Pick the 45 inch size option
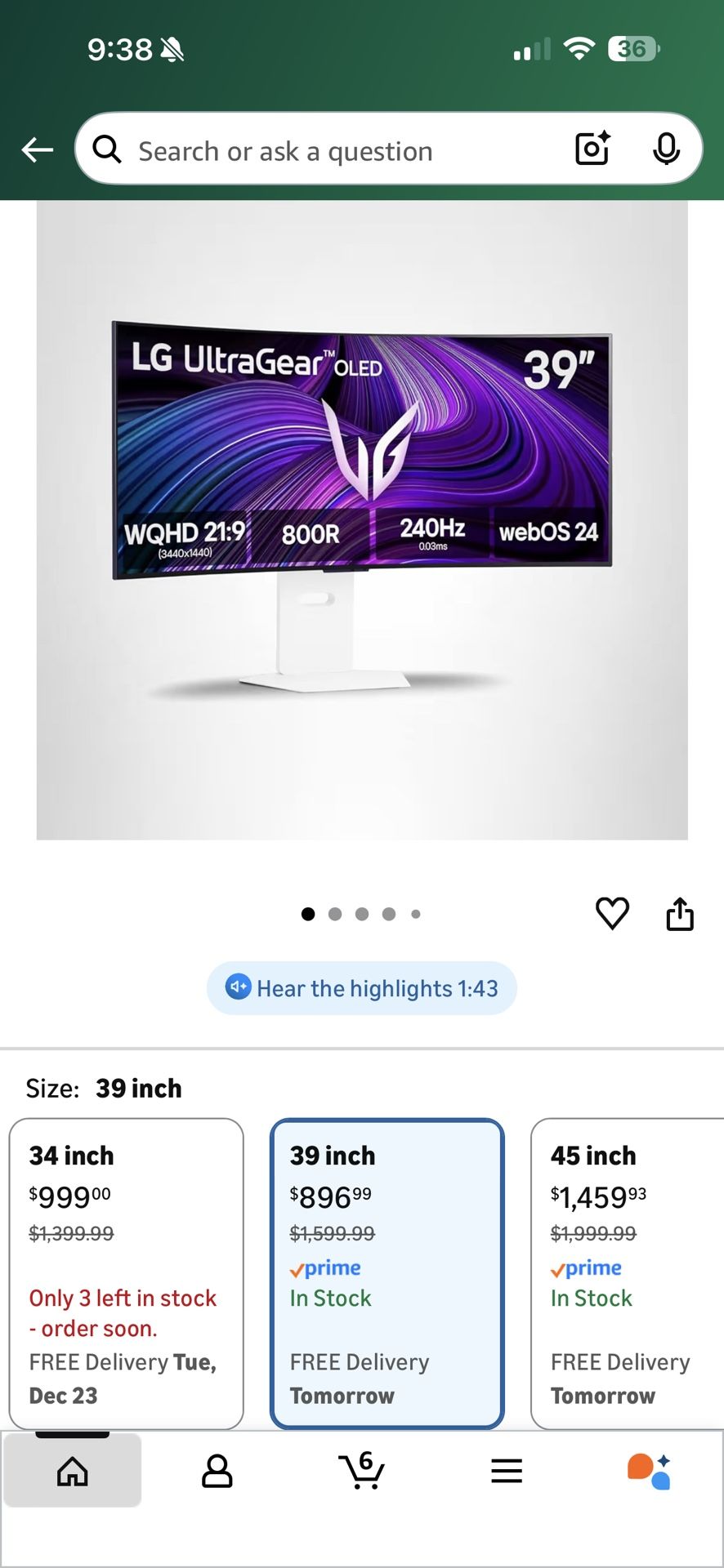The height and width of the screenshot is (1568, 724). click(627, 1272)
